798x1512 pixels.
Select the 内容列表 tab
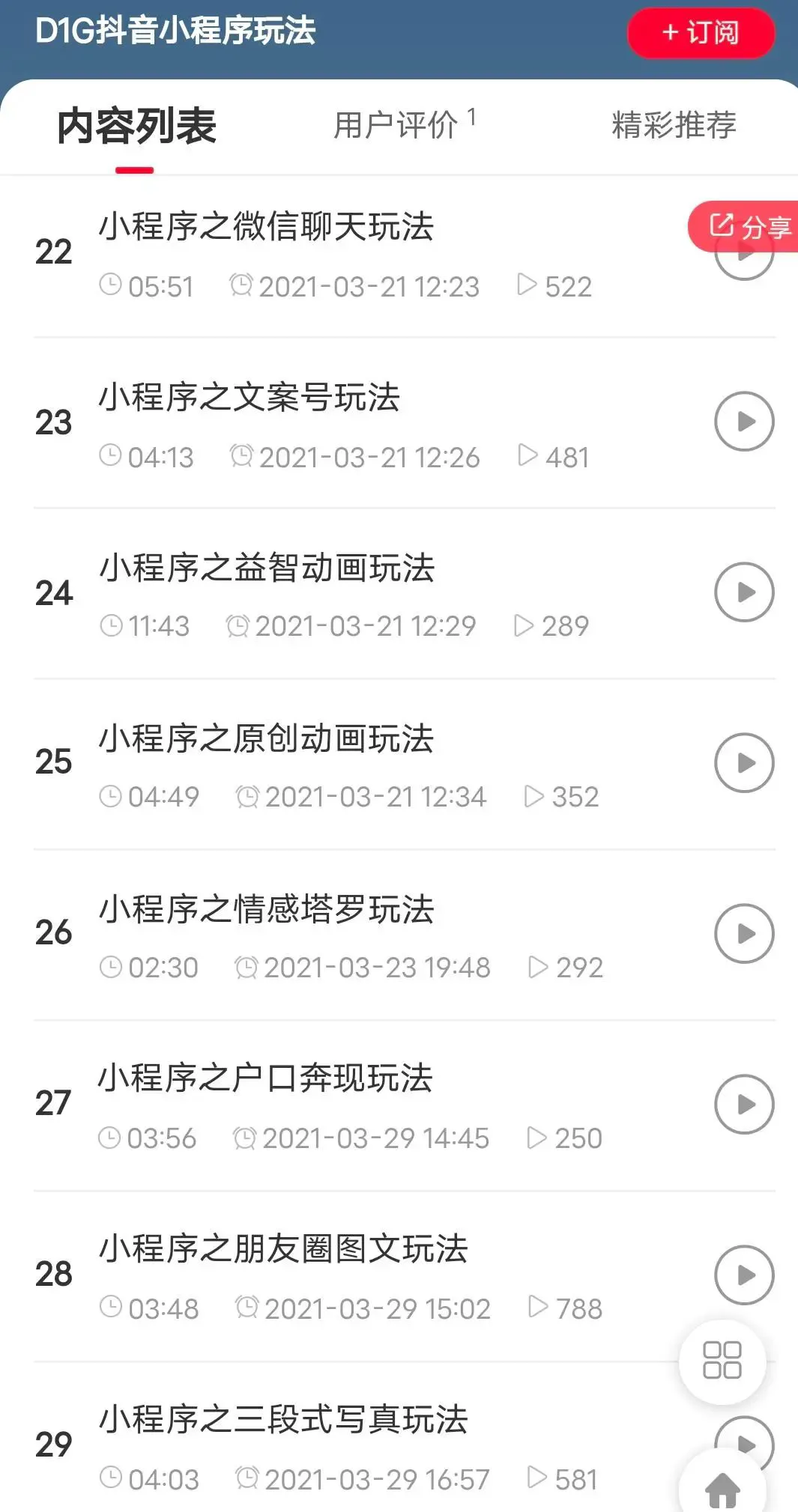point(136,126)
